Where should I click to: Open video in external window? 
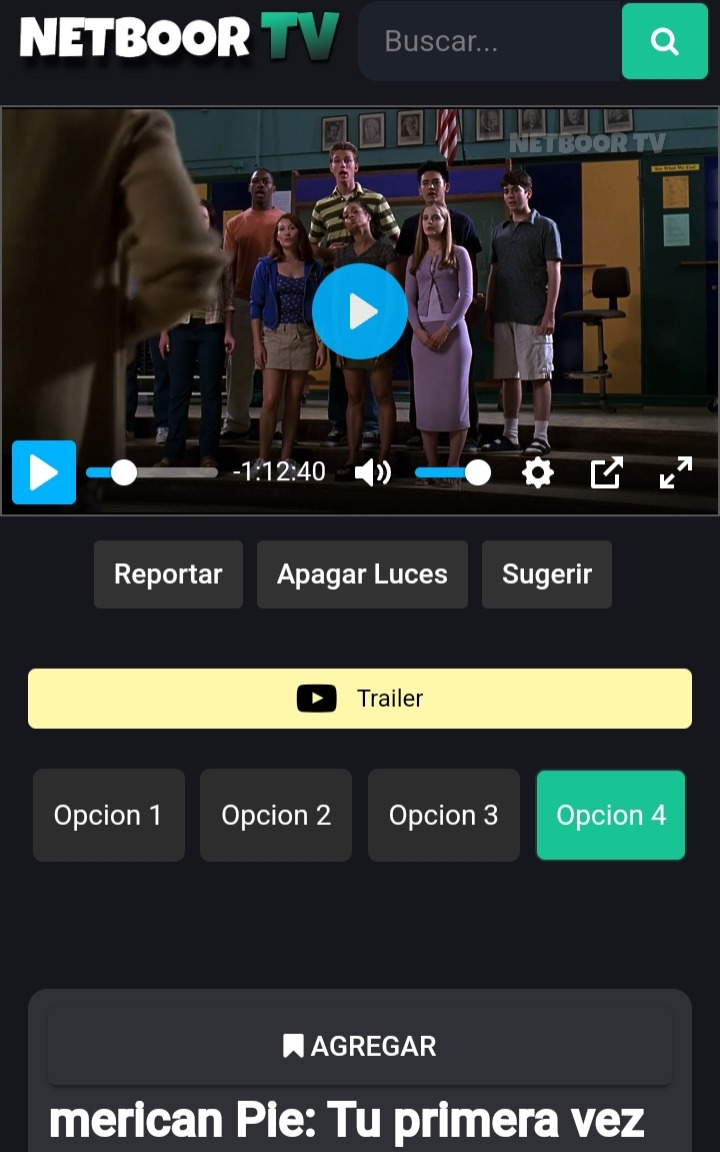pyautogui.click(x=606, y=472)
